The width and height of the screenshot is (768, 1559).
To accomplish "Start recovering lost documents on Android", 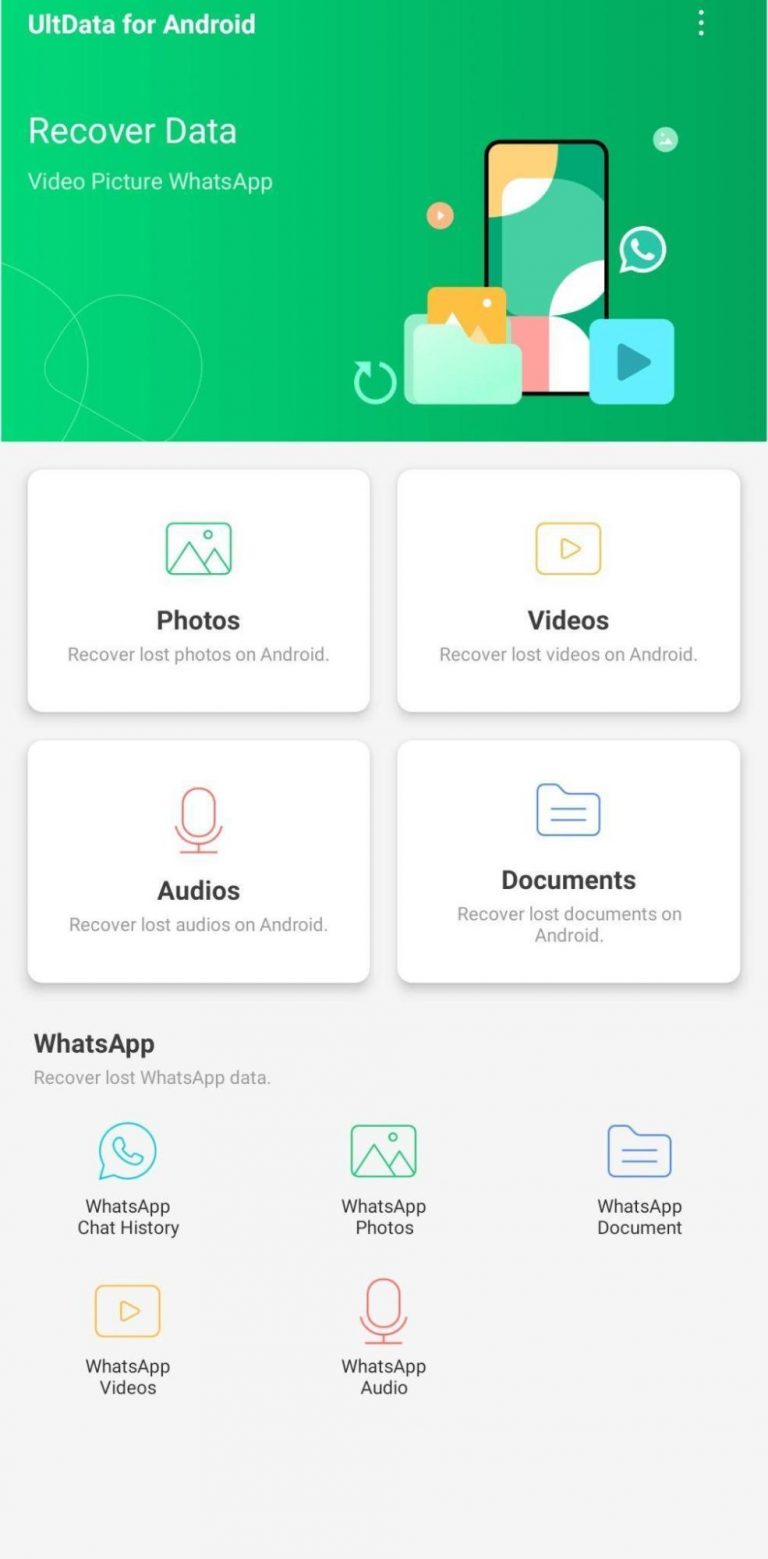I will click(x=568, y=860).
